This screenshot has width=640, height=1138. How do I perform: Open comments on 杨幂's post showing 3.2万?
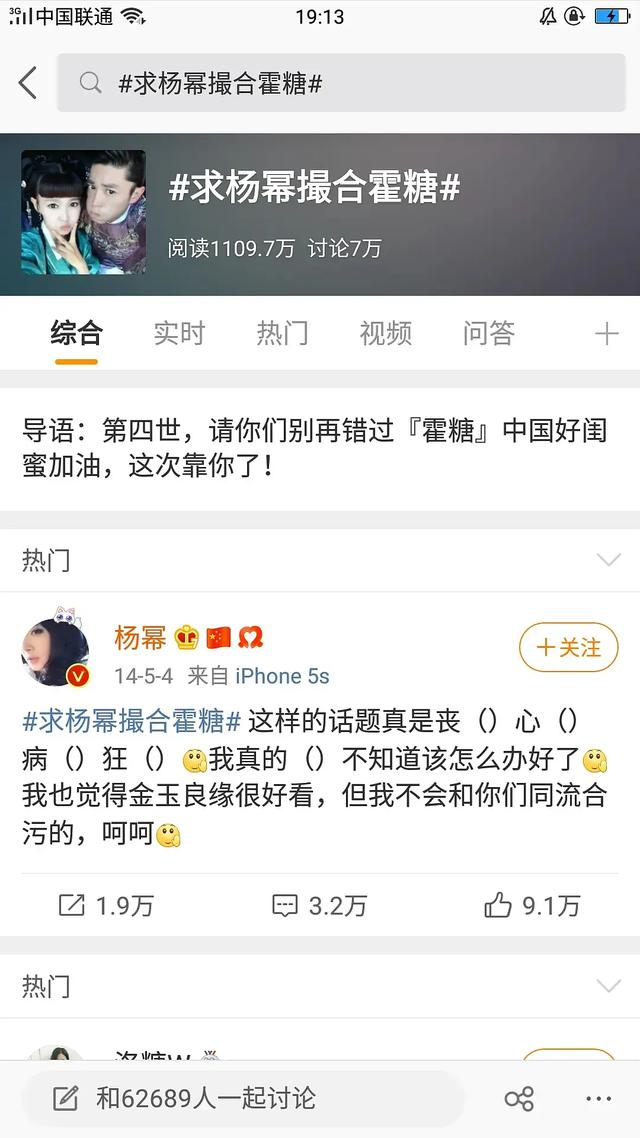[319, 906]
